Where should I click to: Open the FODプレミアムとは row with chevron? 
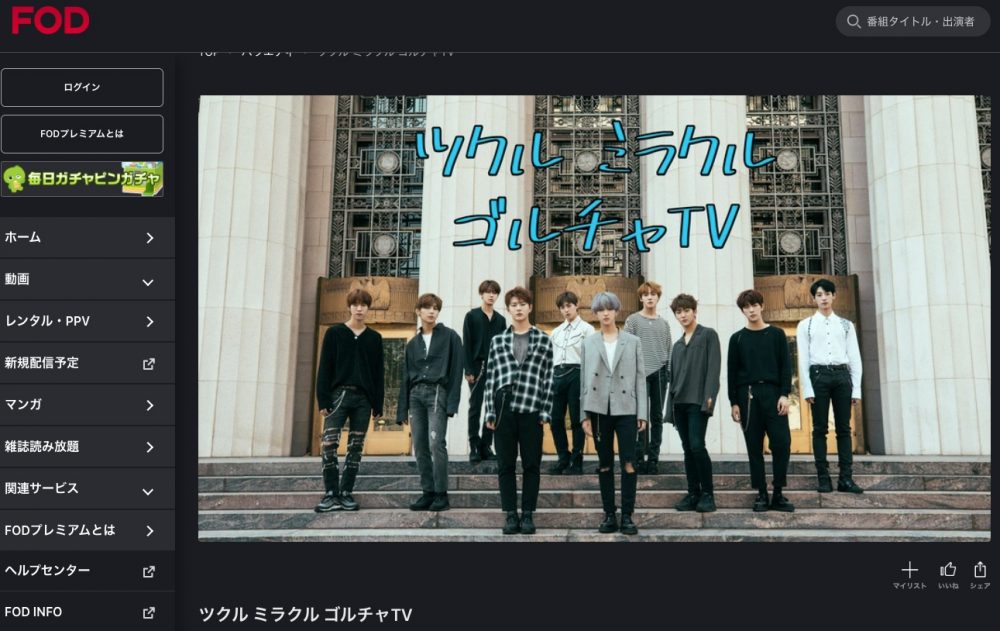click(87, 530)
